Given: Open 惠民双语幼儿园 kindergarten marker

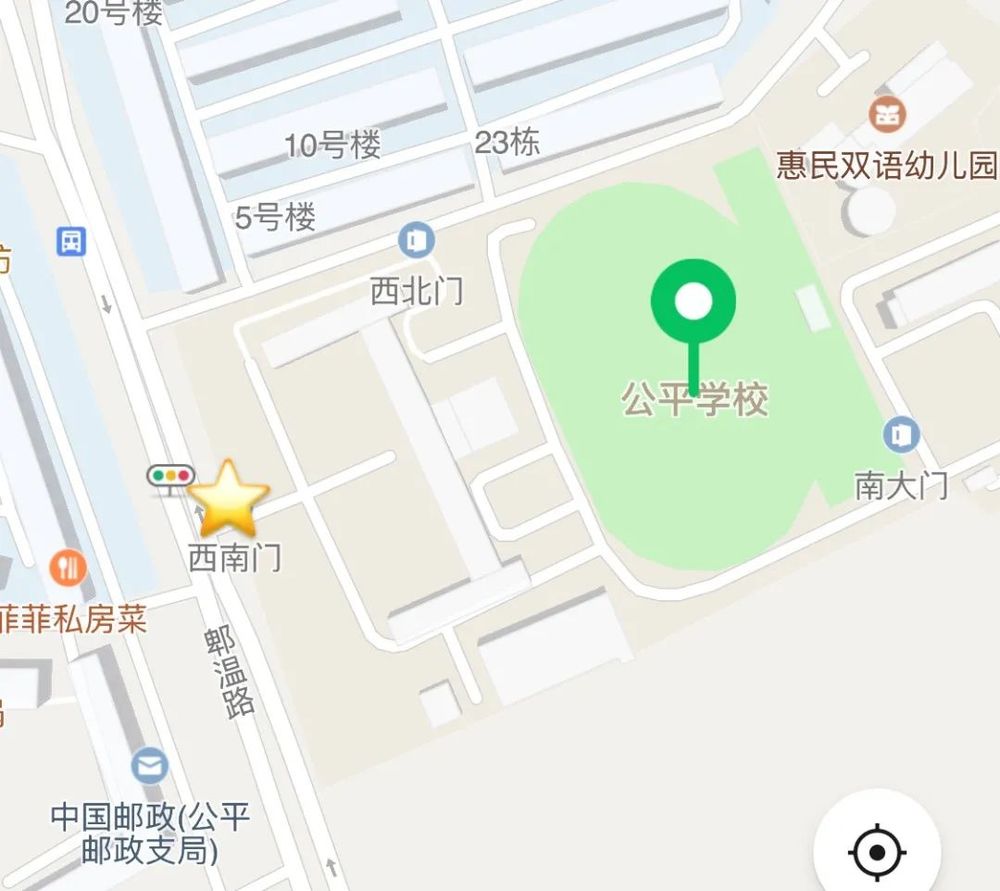Looking at the screenshot, I should click(886, 113).
